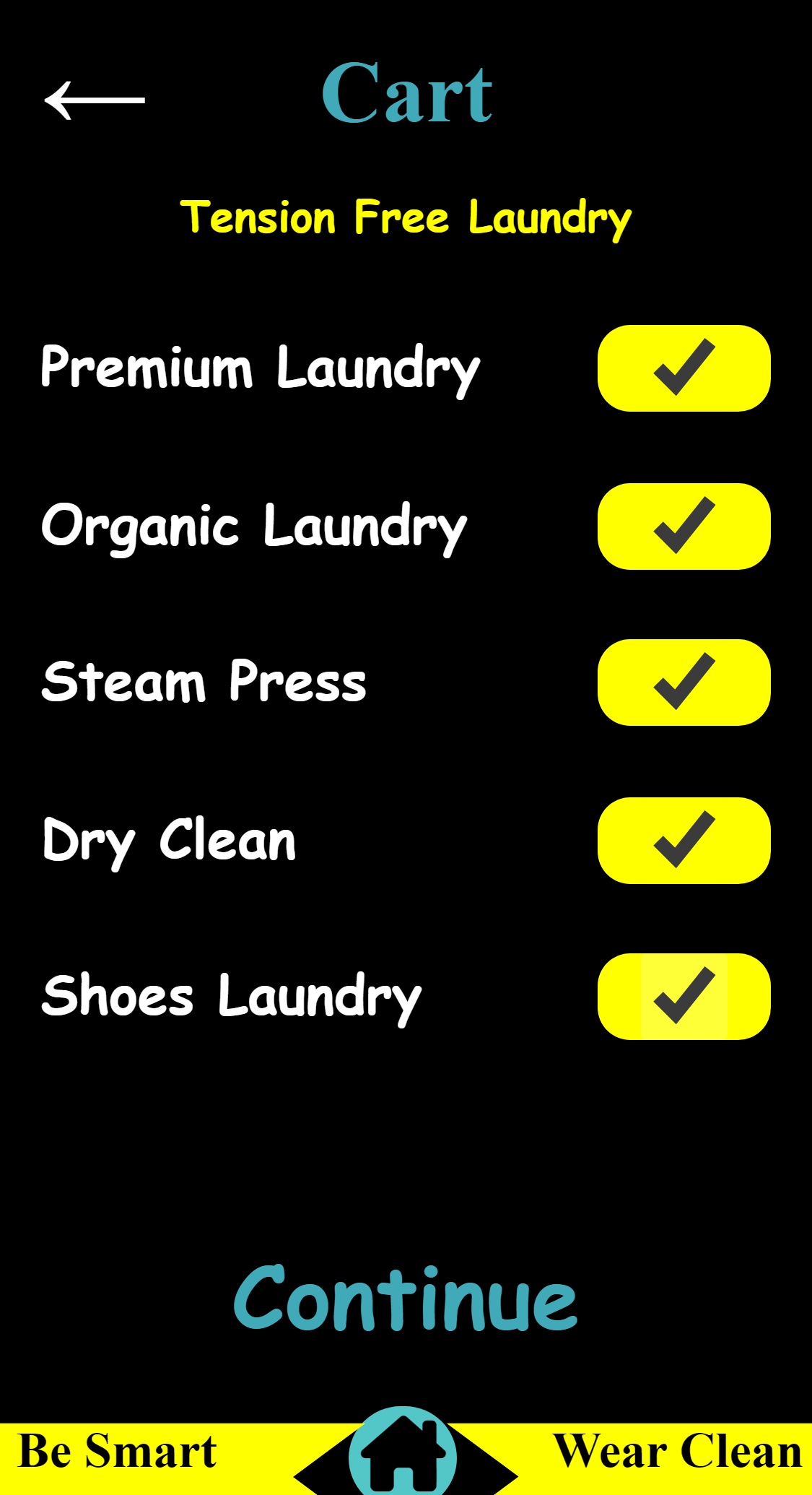Tap Continue to proceed with cart

[405, 1299]
